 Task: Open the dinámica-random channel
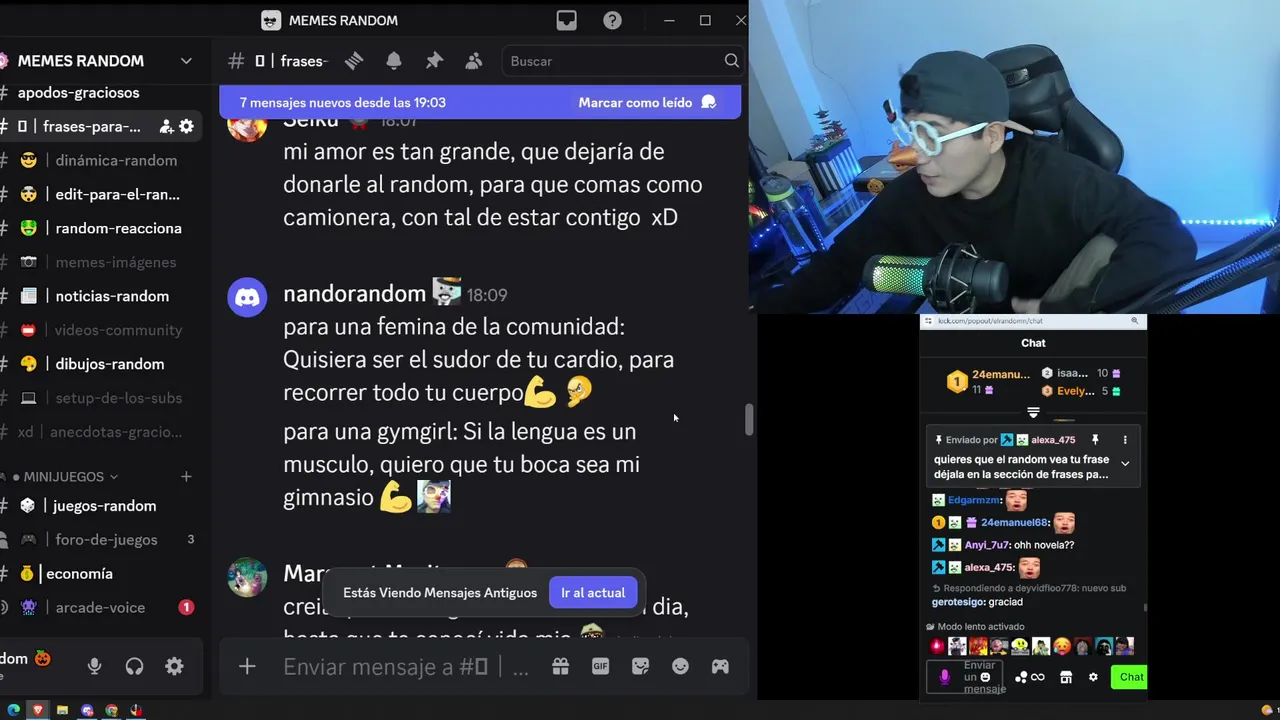point(116,160)
